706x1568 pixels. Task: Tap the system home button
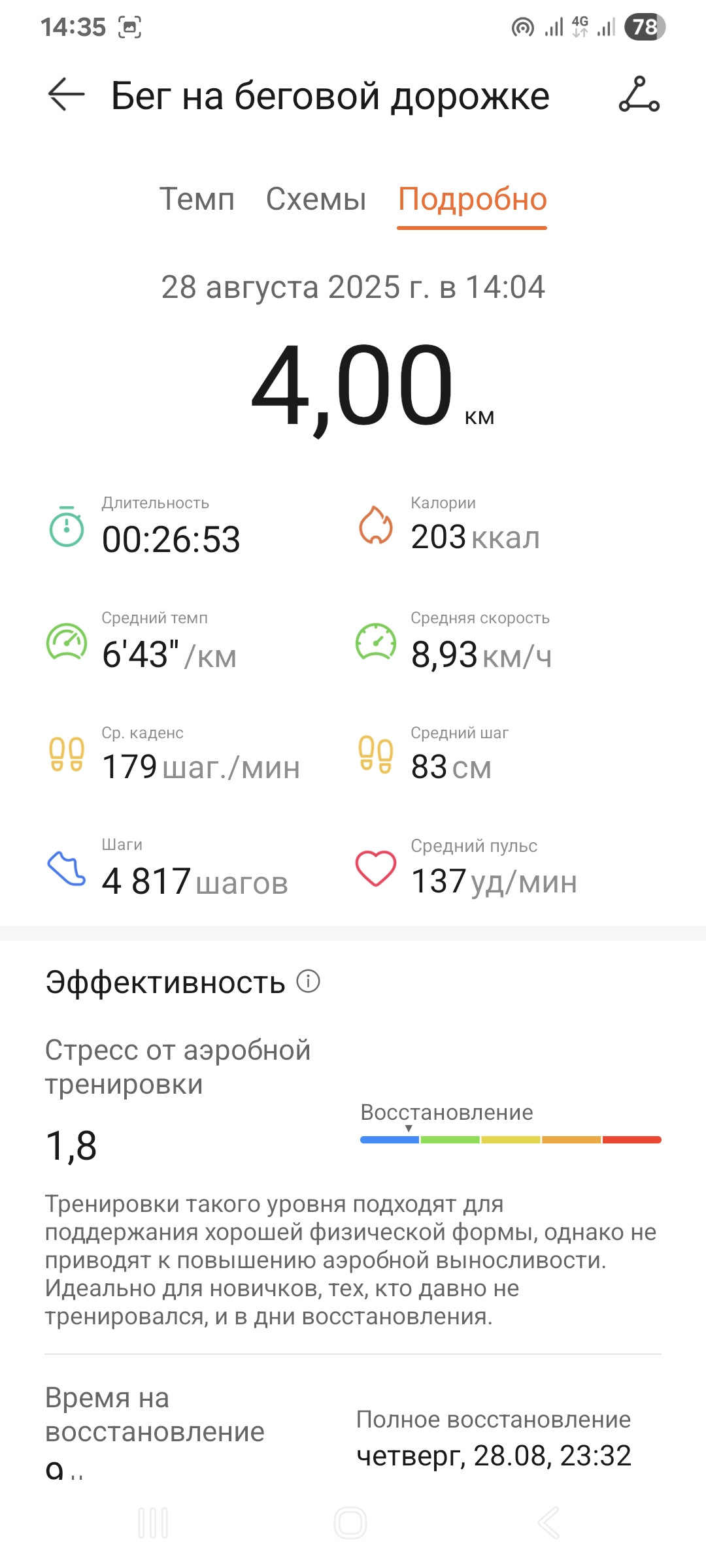pos(350,1523)
